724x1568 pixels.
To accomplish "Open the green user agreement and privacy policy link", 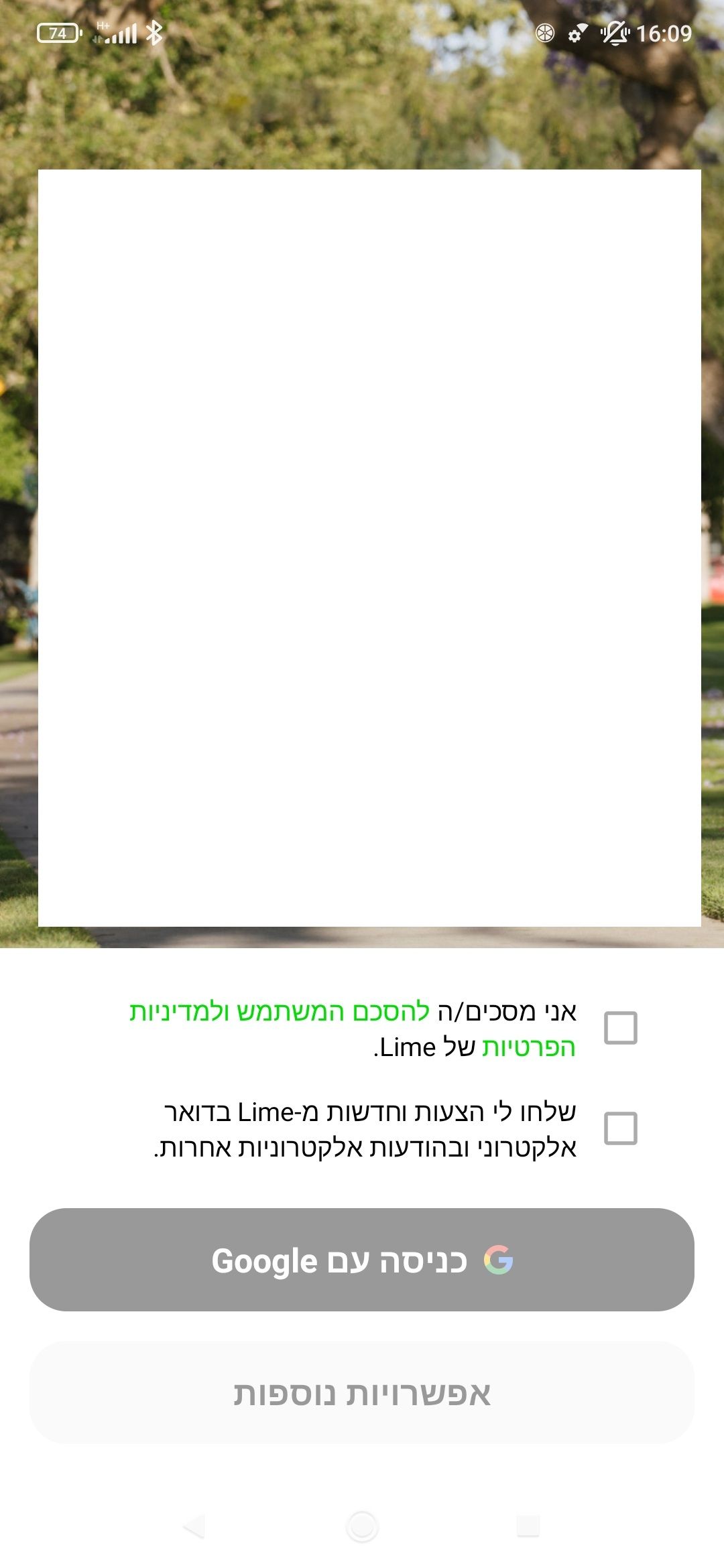I will (352, 1029).
